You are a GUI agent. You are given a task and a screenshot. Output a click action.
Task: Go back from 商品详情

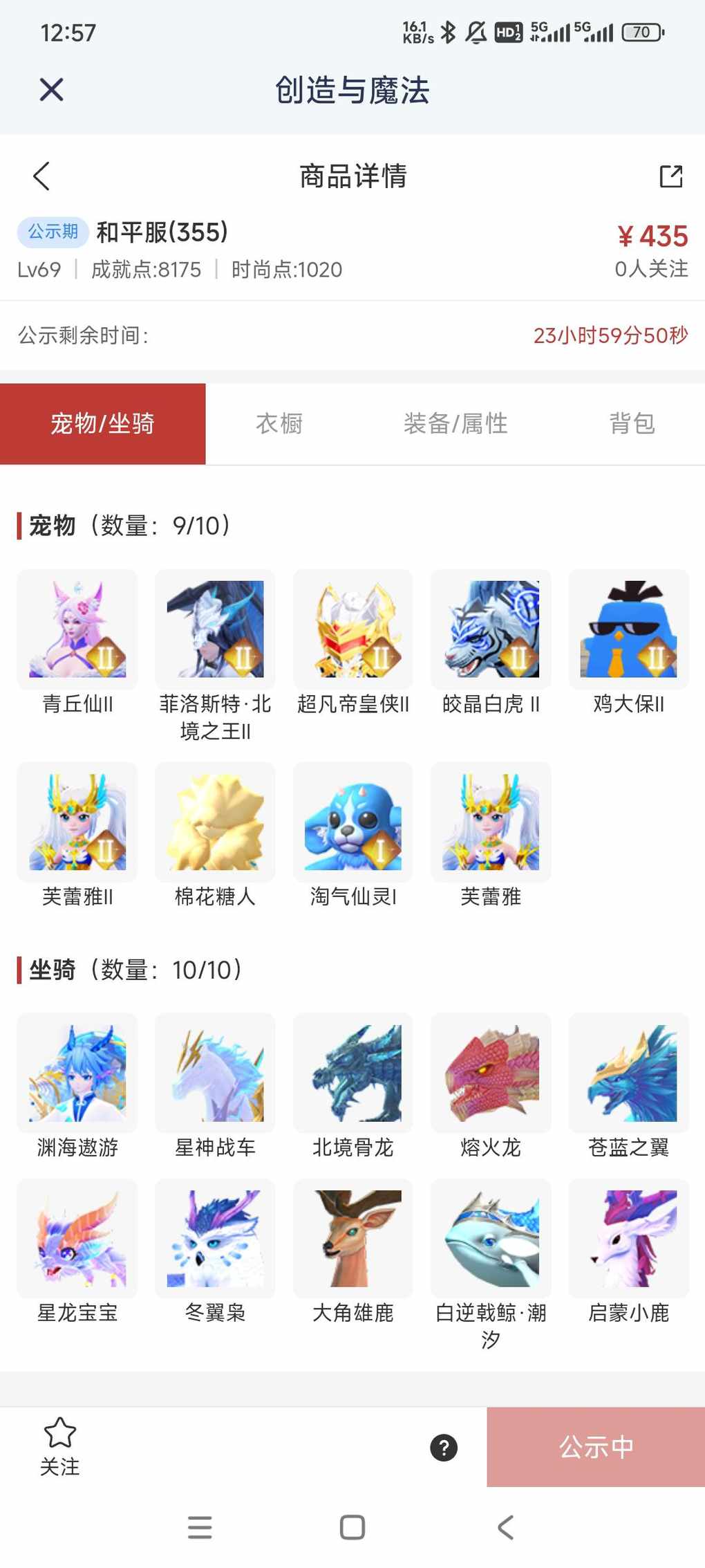42,176
